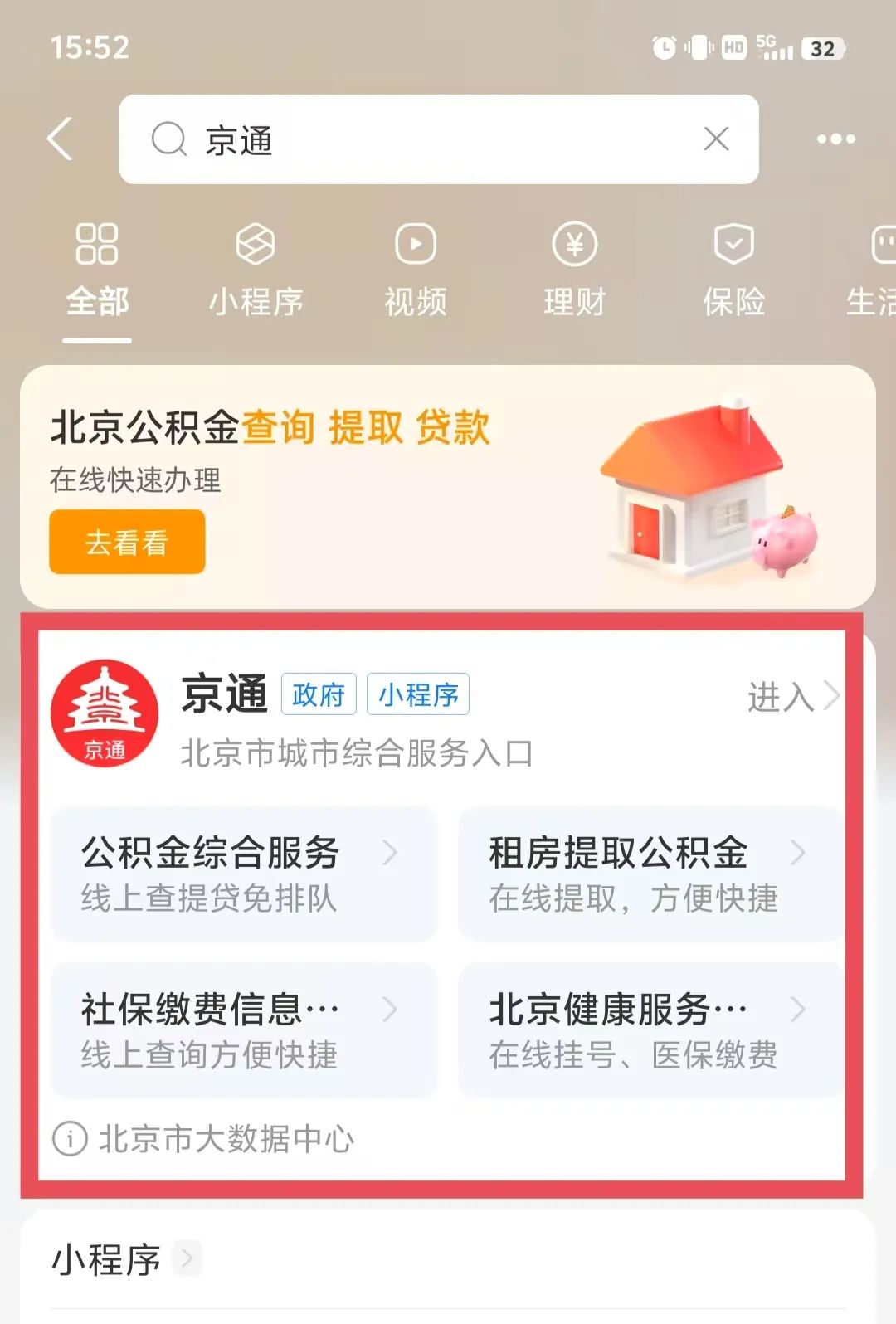
Task: Open the three-dot overflow menu
Action: pos(835,139)
